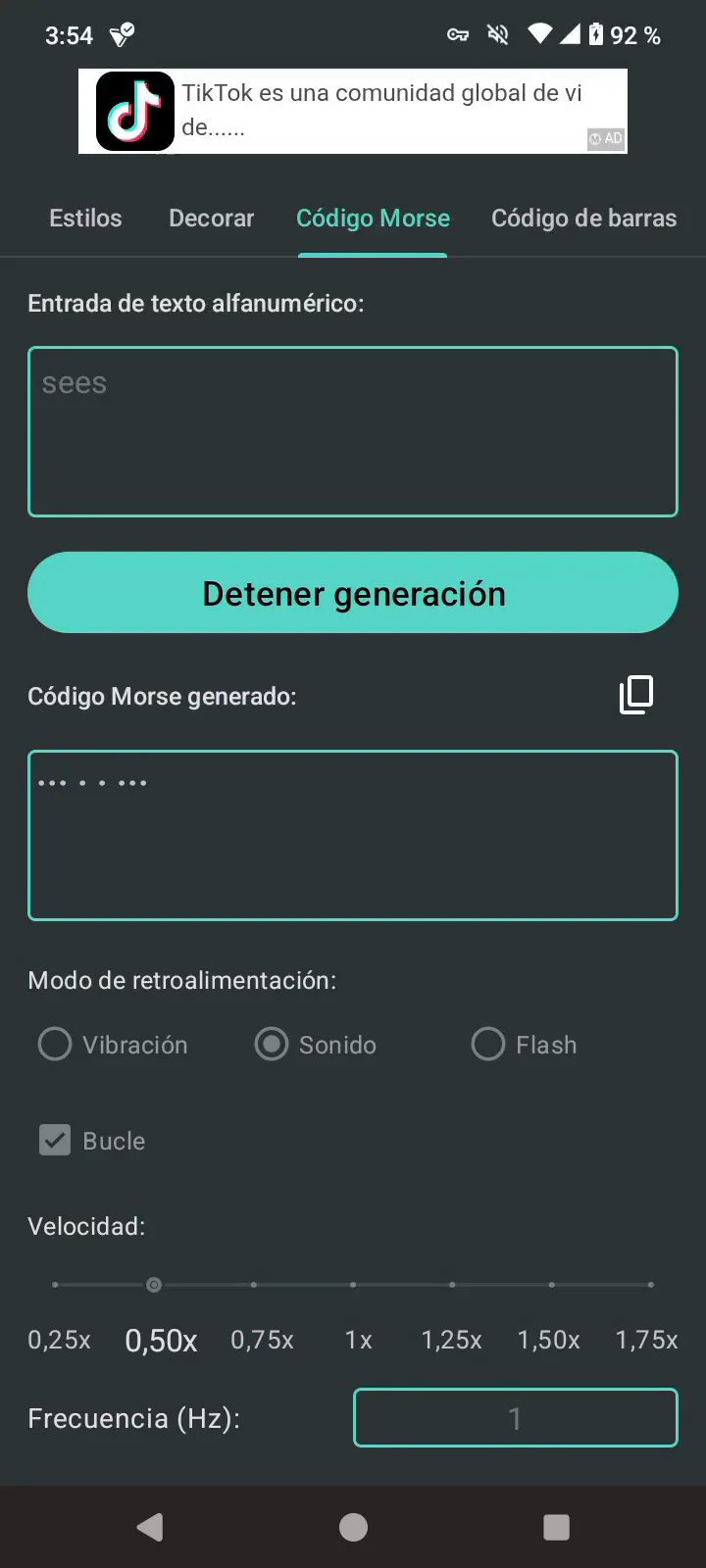
Task: Select Vibración feedback mode
Action: (x=55, y=1045)
